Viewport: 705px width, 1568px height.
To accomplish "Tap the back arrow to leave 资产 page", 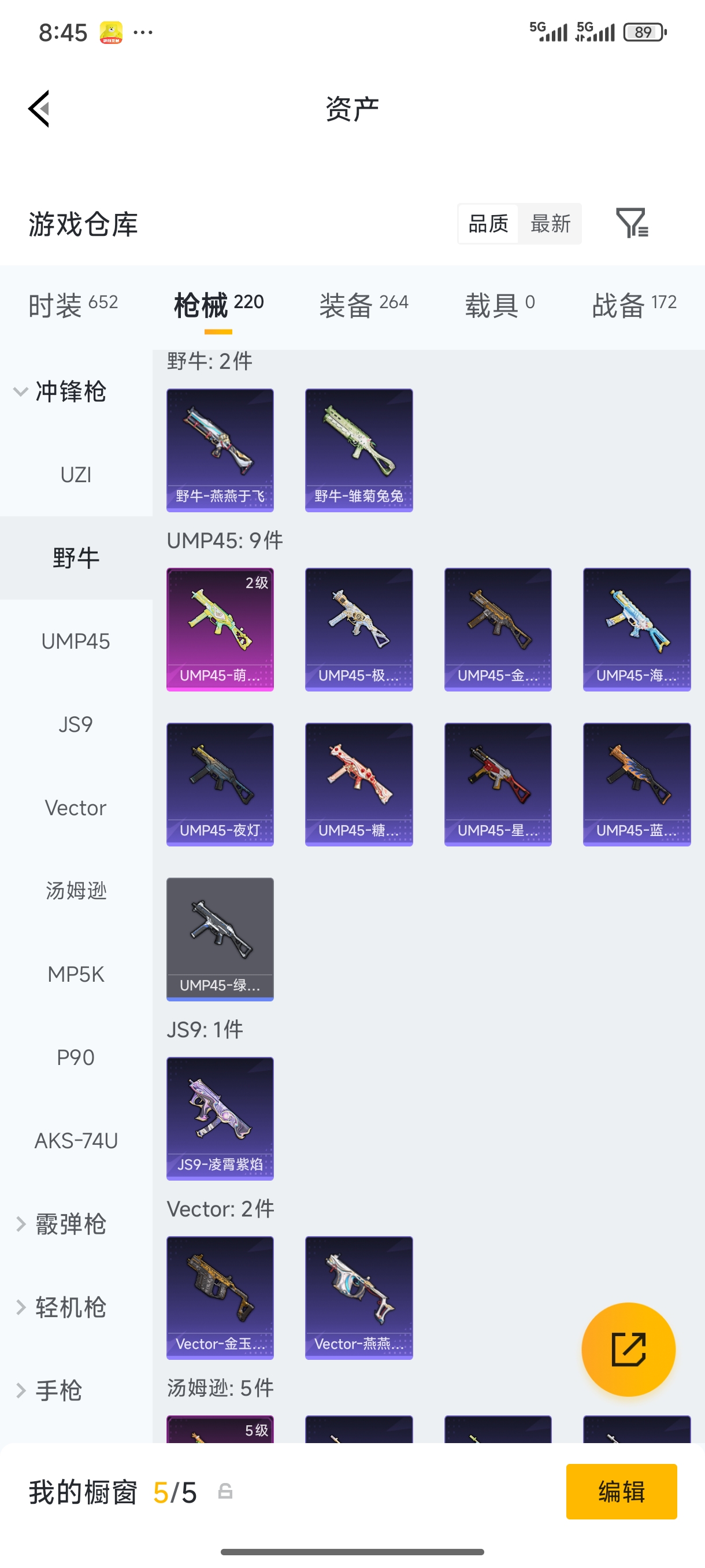I will [38, 107].
